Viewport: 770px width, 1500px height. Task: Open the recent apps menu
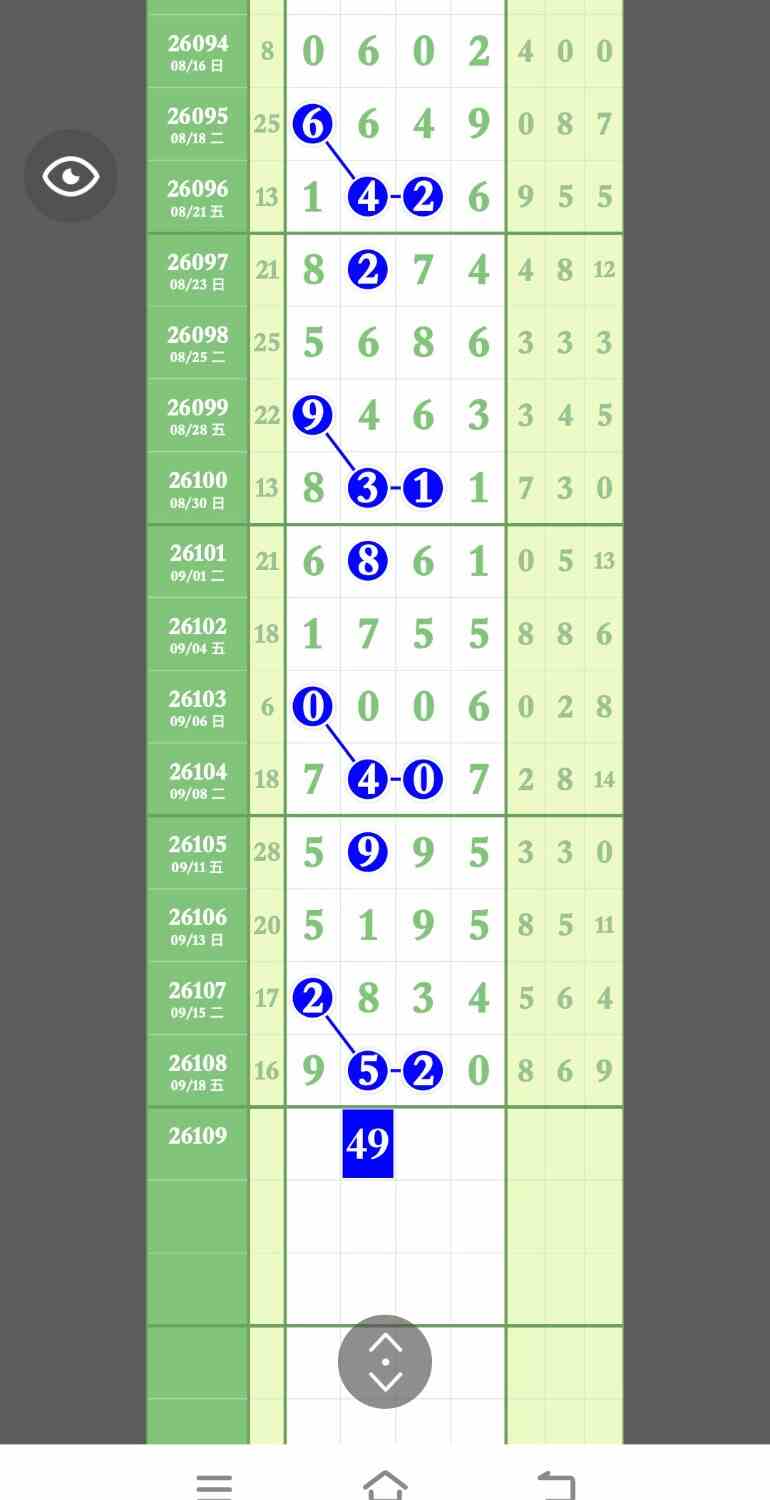pyautogui.click(x=214, y=1485)
